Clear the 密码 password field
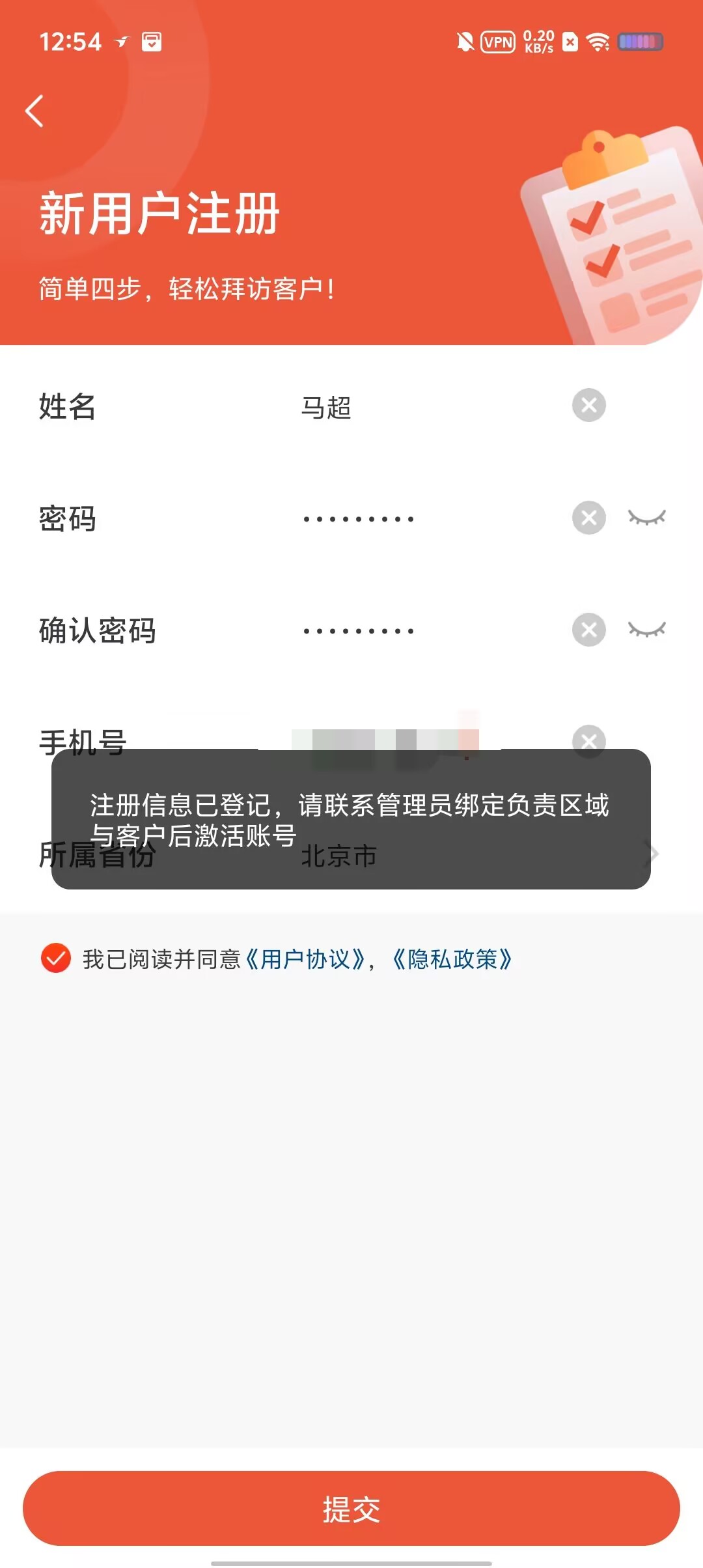 click(x=588, y=518)
